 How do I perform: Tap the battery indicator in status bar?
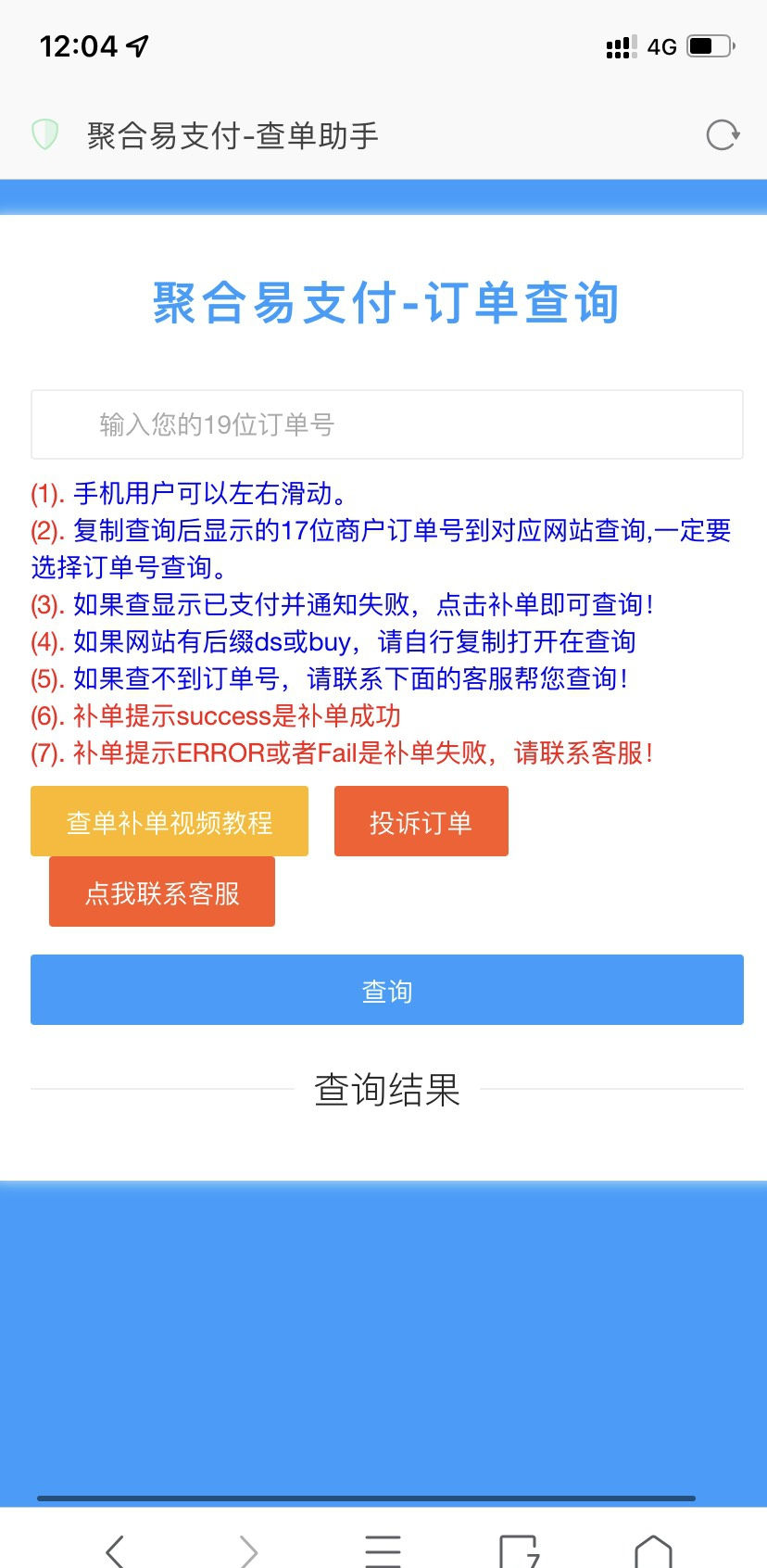710,46
